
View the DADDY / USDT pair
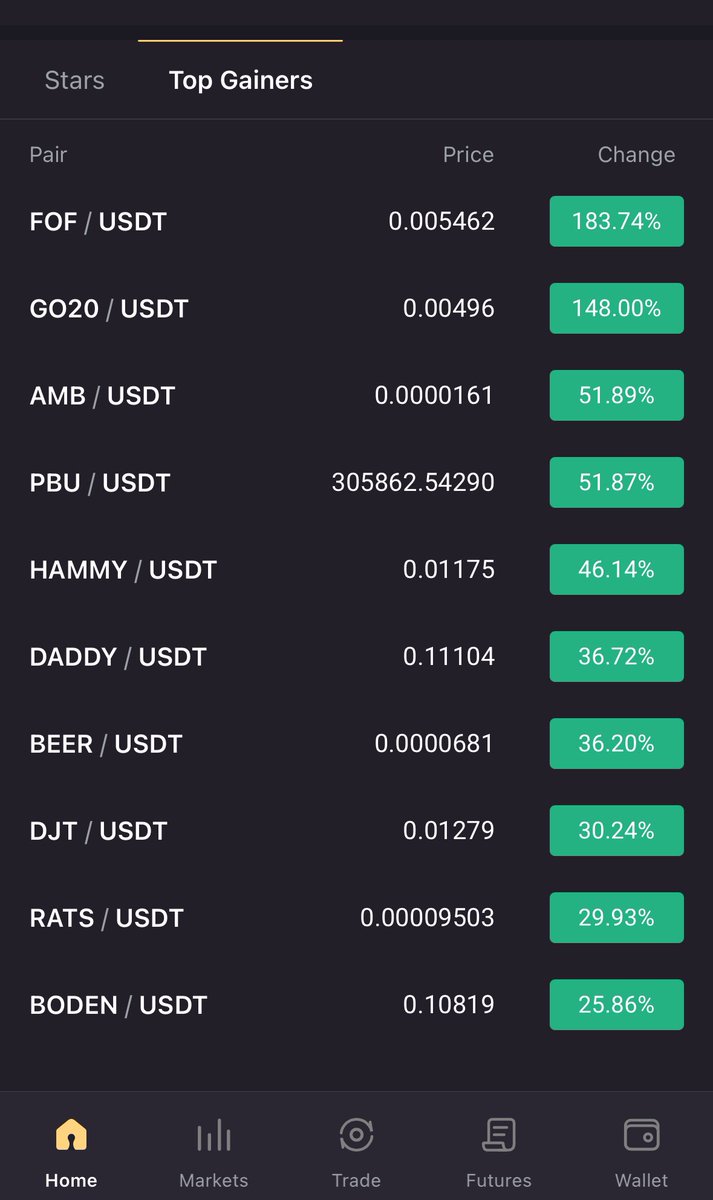pos(118,657)
